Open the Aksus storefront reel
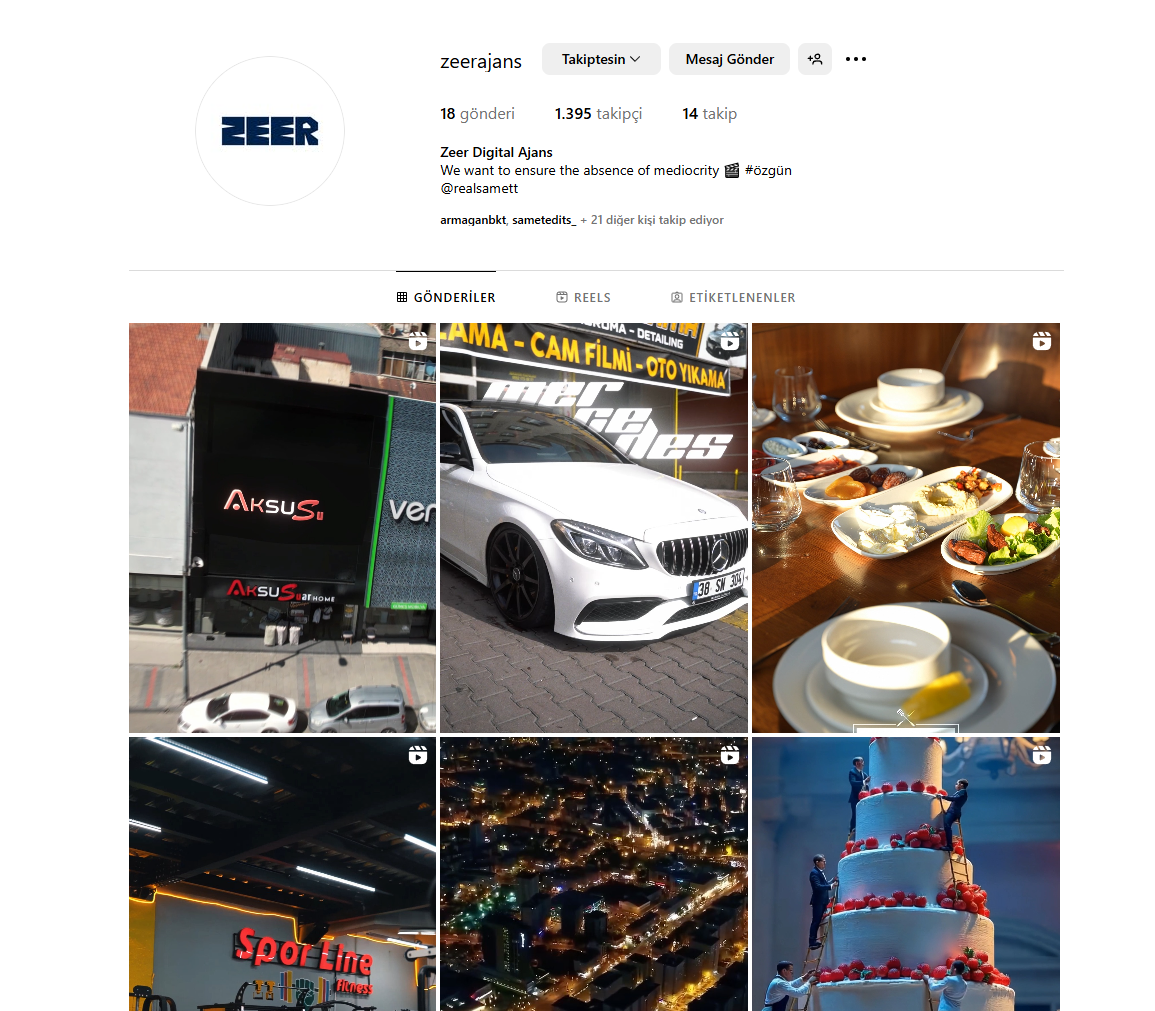The image size is (1155, 1011). coord(282,527)
